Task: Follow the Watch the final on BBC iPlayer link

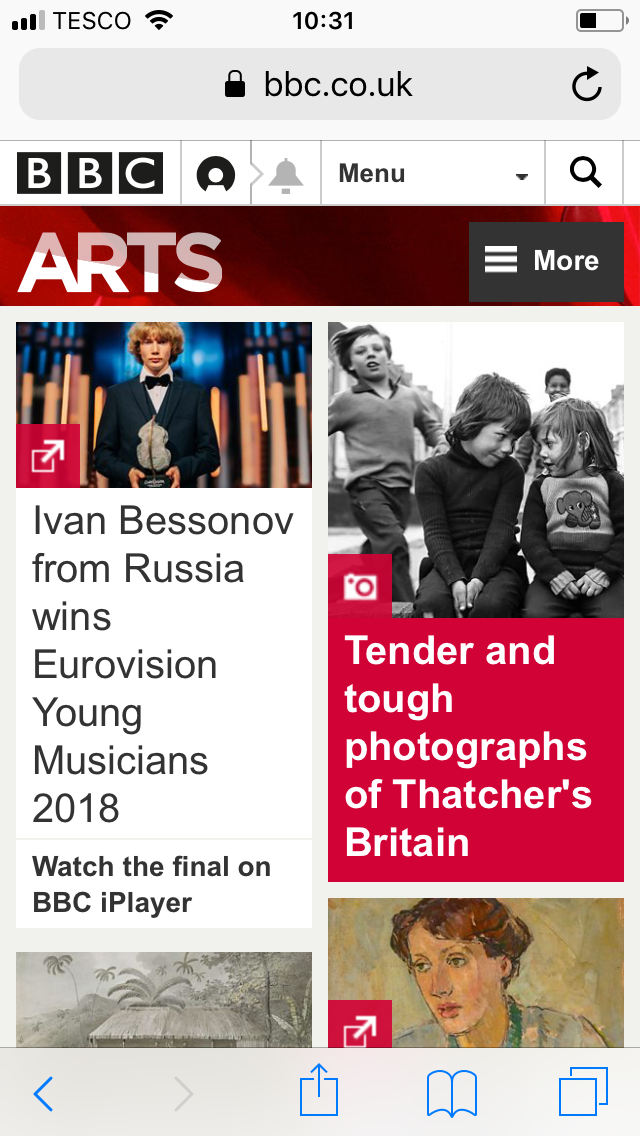Action: tap(151, 885)
